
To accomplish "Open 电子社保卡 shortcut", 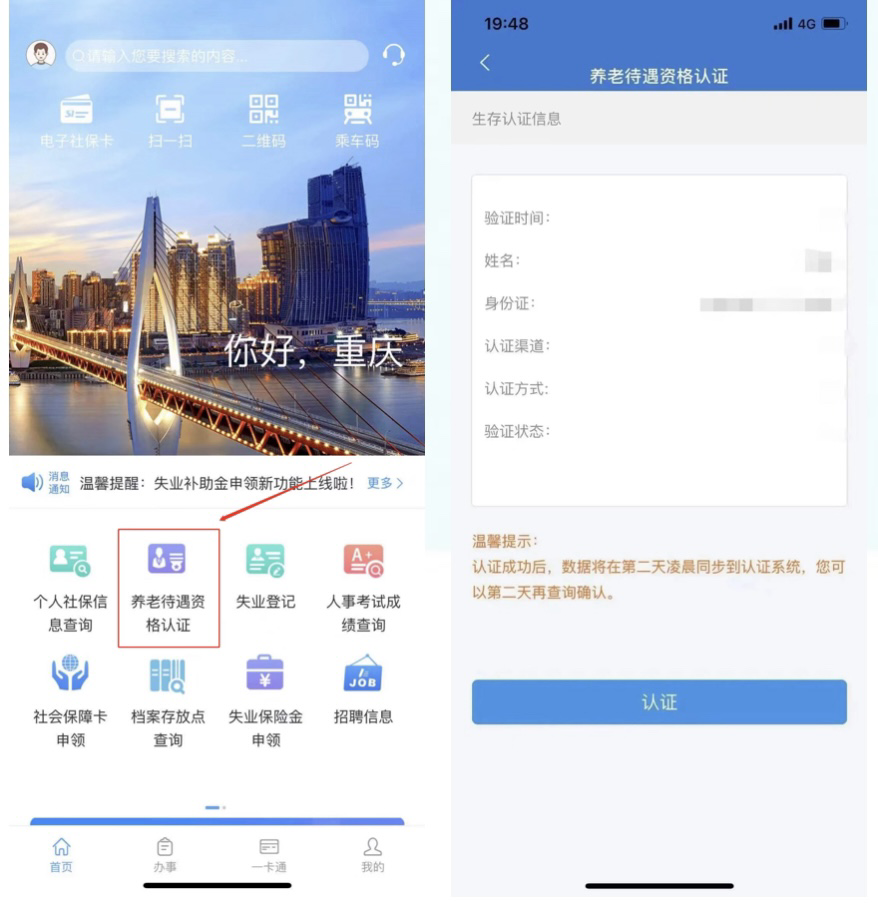I will (77, 121).
